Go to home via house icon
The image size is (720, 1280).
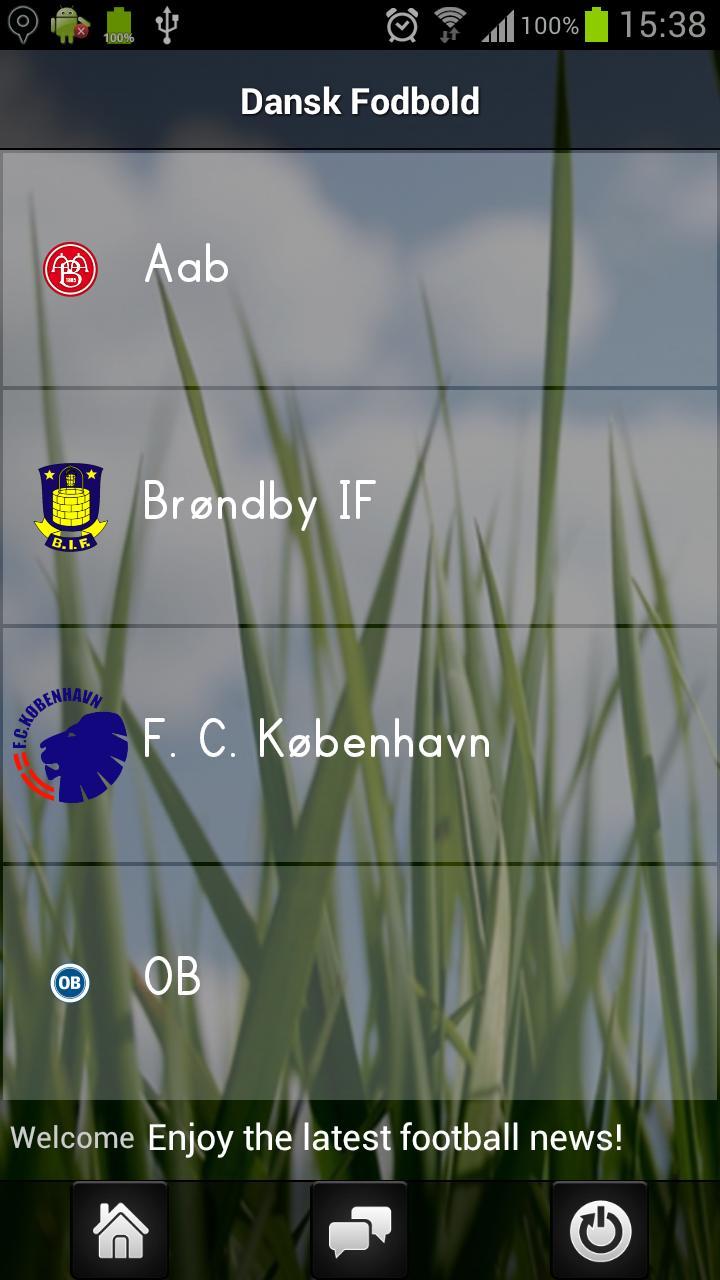tap(120, 1230)
